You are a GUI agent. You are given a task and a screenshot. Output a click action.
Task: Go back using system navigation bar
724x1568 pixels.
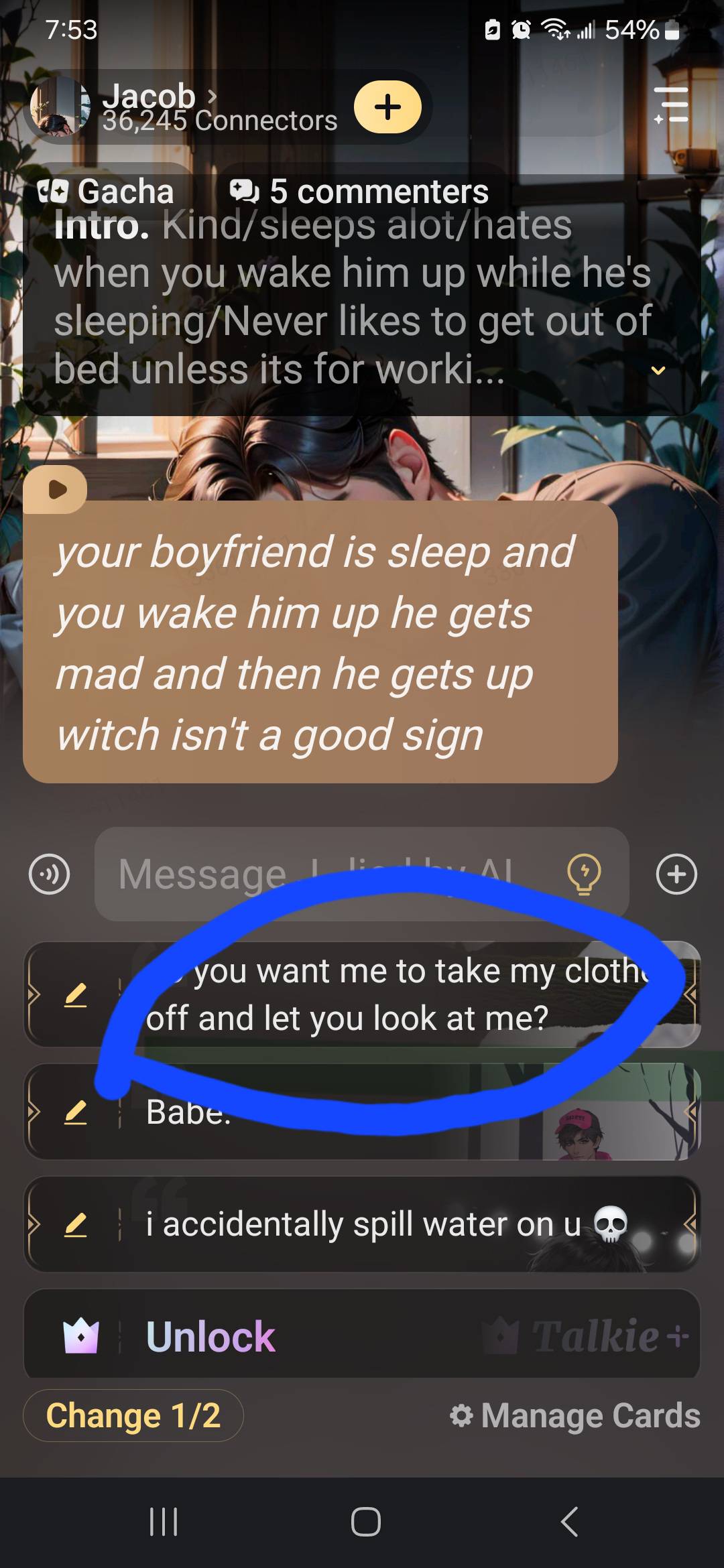coord(568,1521)
